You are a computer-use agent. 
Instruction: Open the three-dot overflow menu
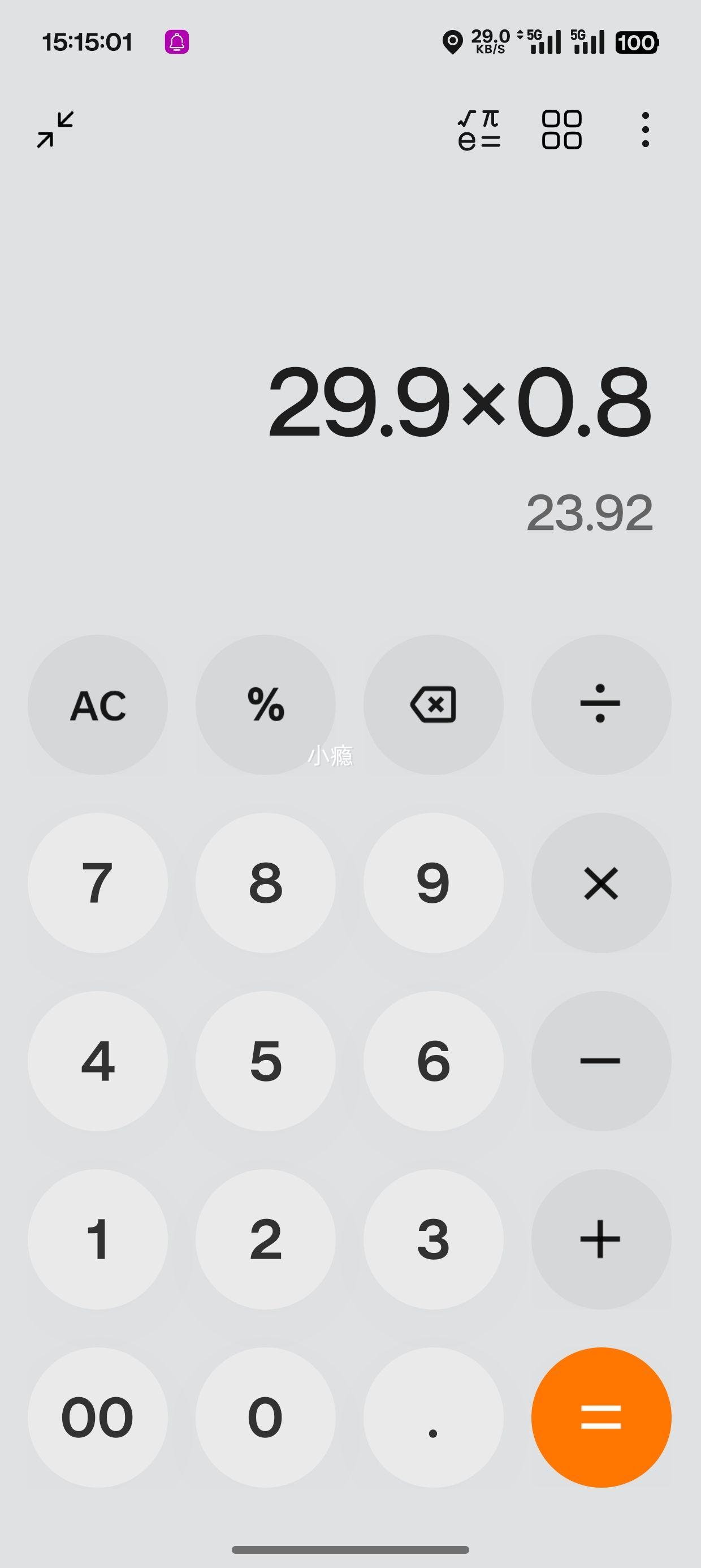pyautogui.click(x=644, y=130)
